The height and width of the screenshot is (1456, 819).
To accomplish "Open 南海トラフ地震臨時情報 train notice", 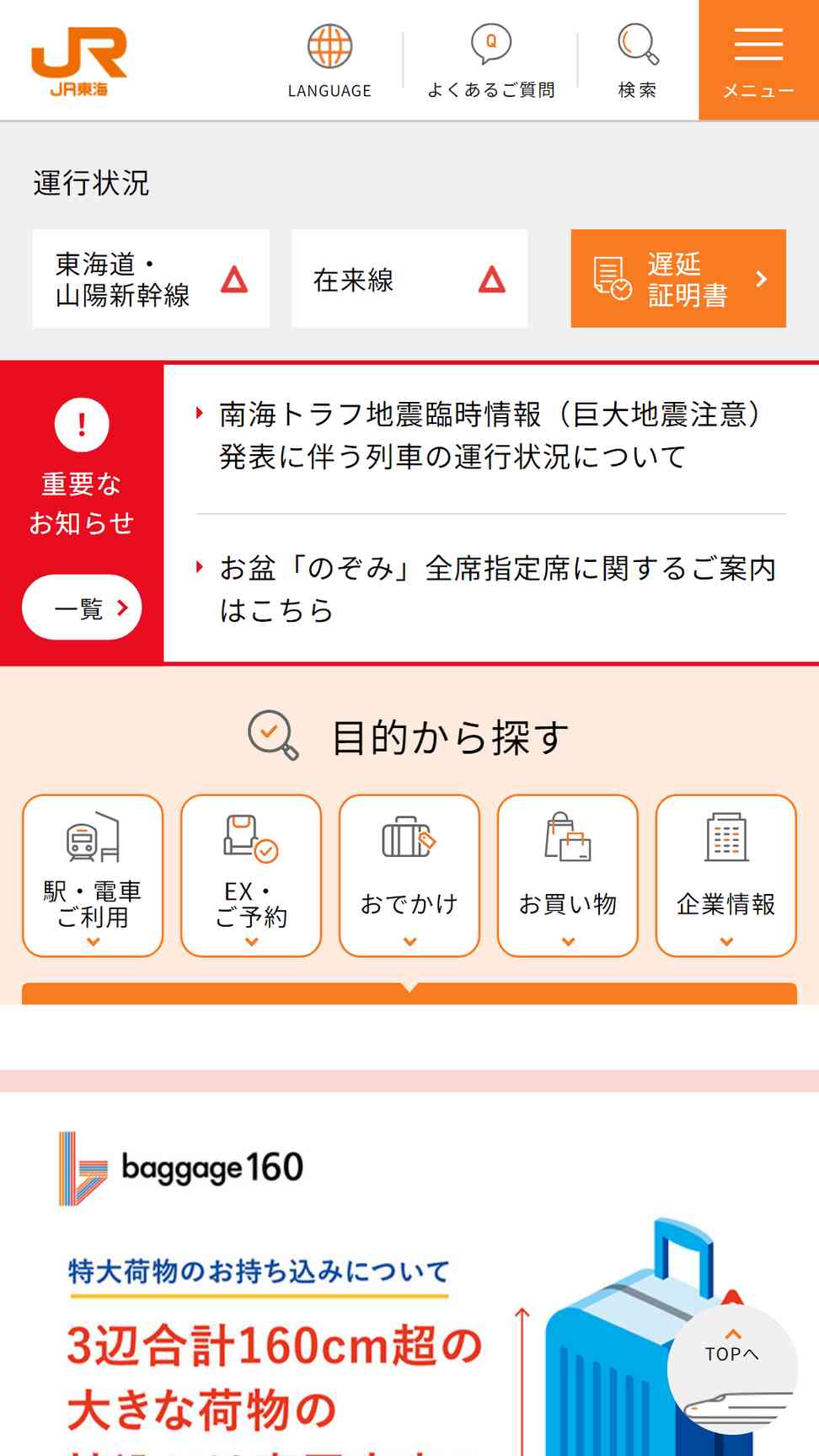I will click(x=489, y=436).
